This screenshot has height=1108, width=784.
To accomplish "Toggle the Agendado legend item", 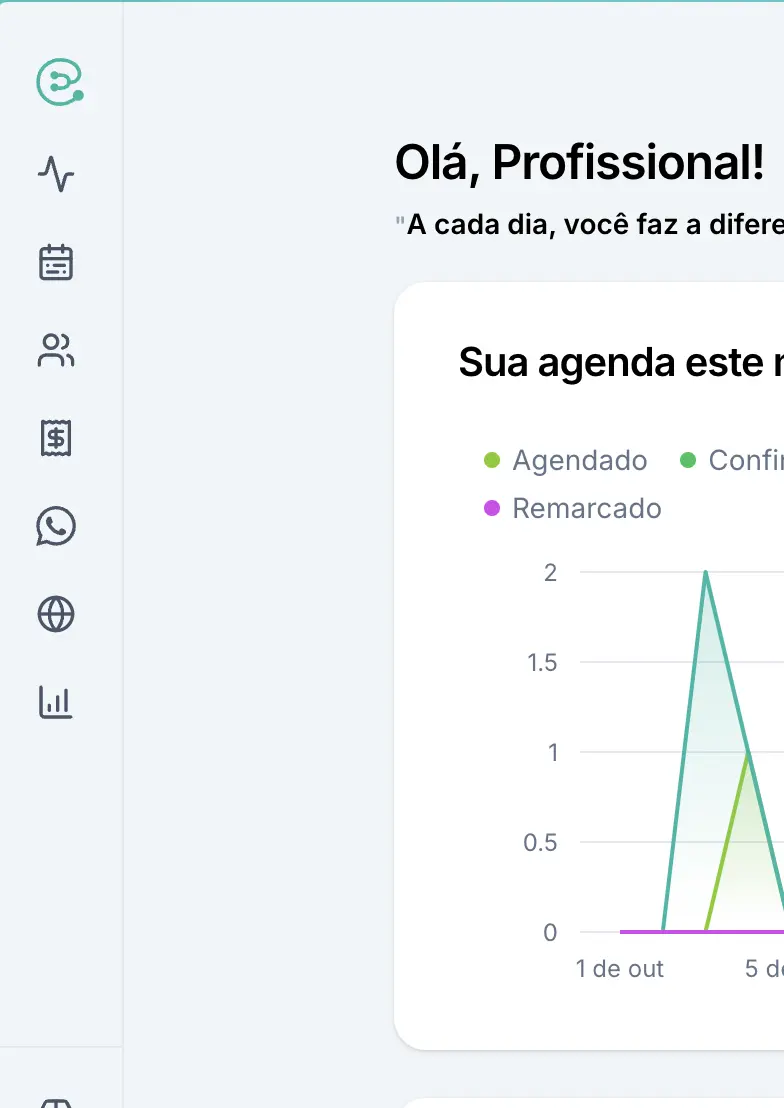I will pyautogui.click(x=565, y=460).
